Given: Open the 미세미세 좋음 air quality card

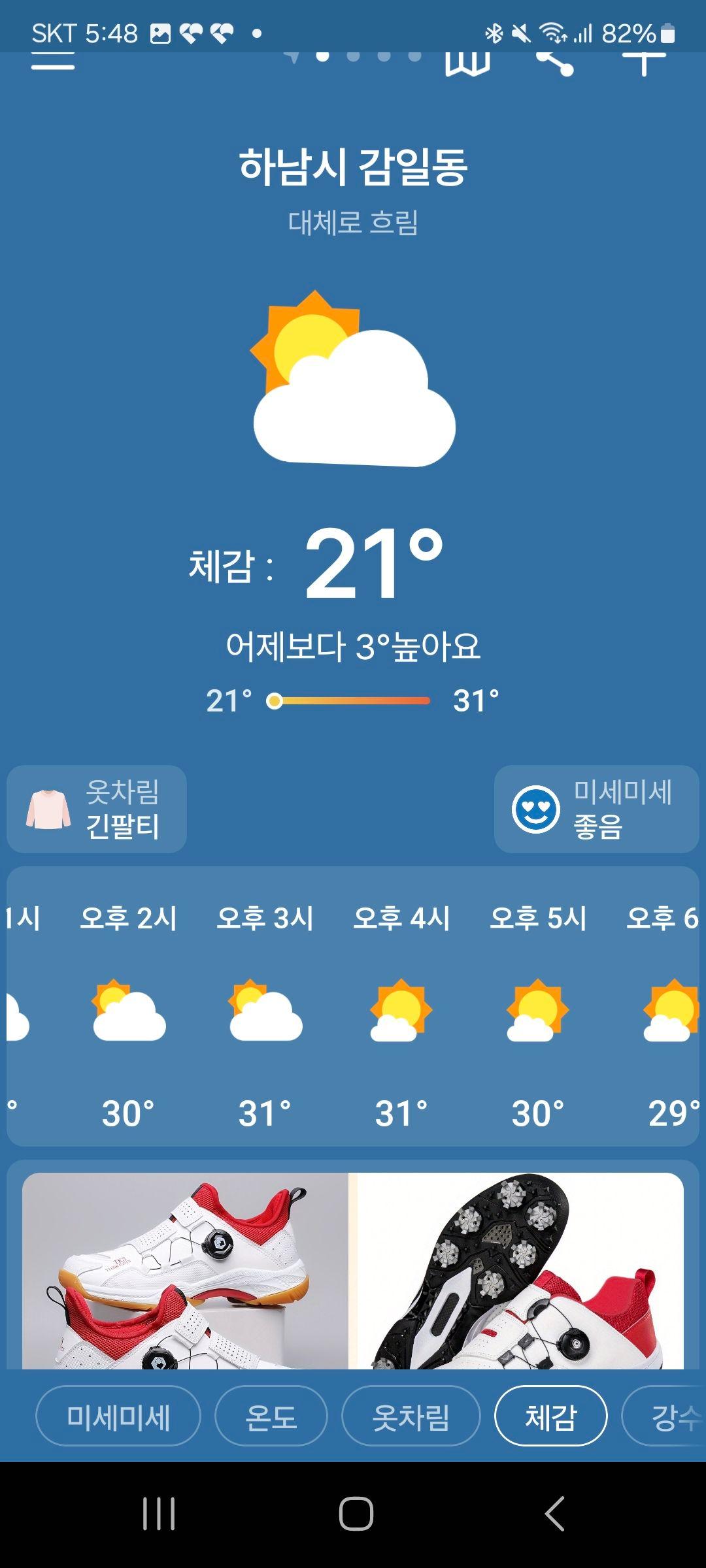Looking at the screenshot, I should [596, 809].
